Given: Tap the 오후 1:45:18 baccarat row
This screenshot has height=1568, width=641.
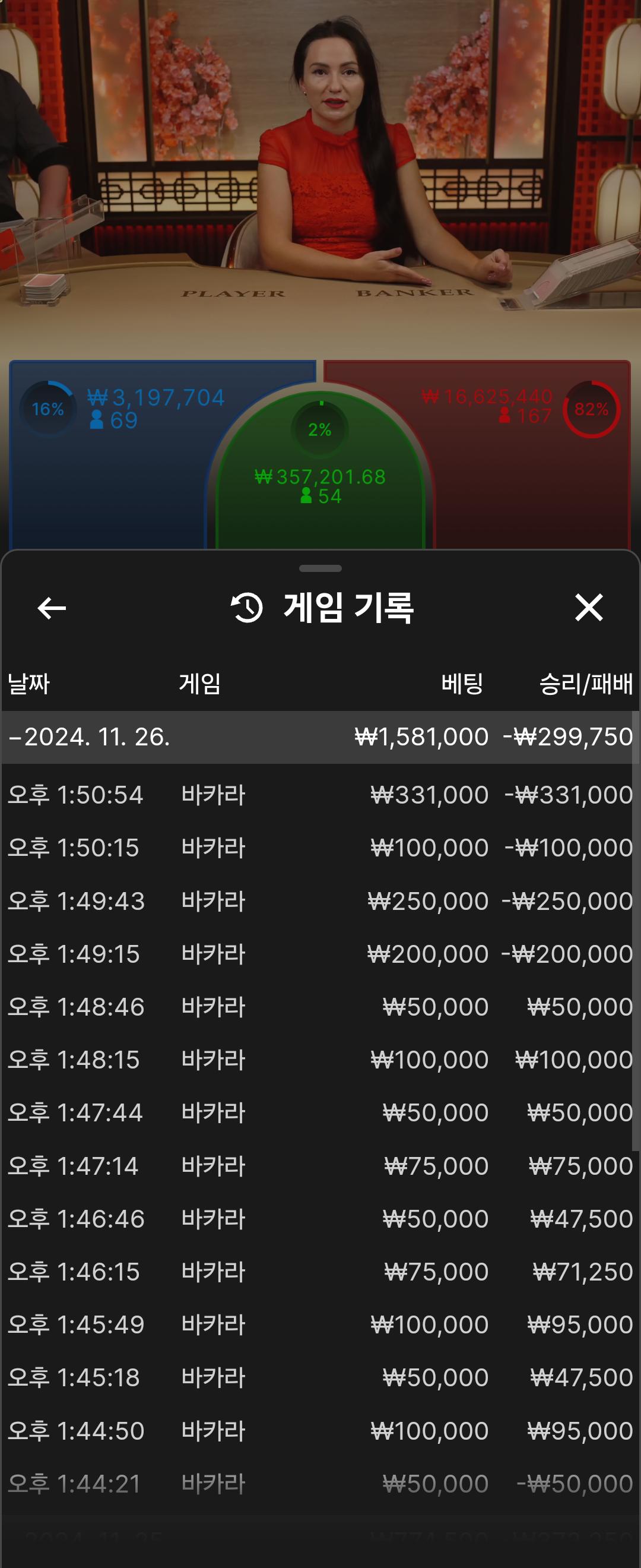Looking at the screenshot, I should tap(320, 1377).
